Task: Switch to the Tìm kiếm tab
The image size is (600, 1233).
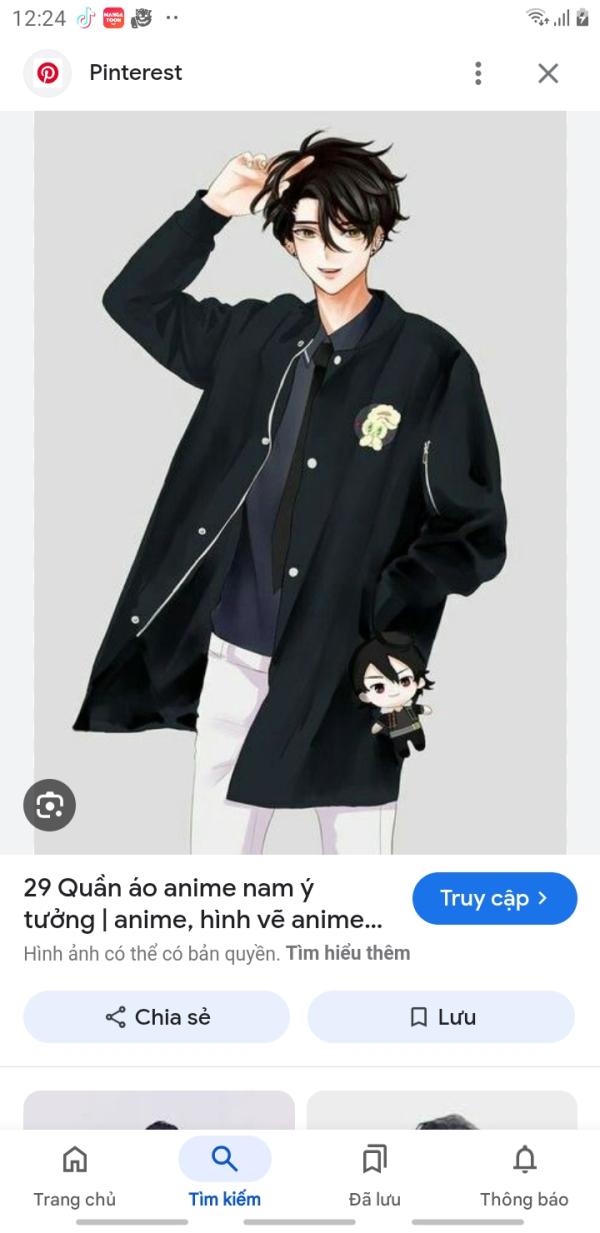Action: [x=225, y=1175]
